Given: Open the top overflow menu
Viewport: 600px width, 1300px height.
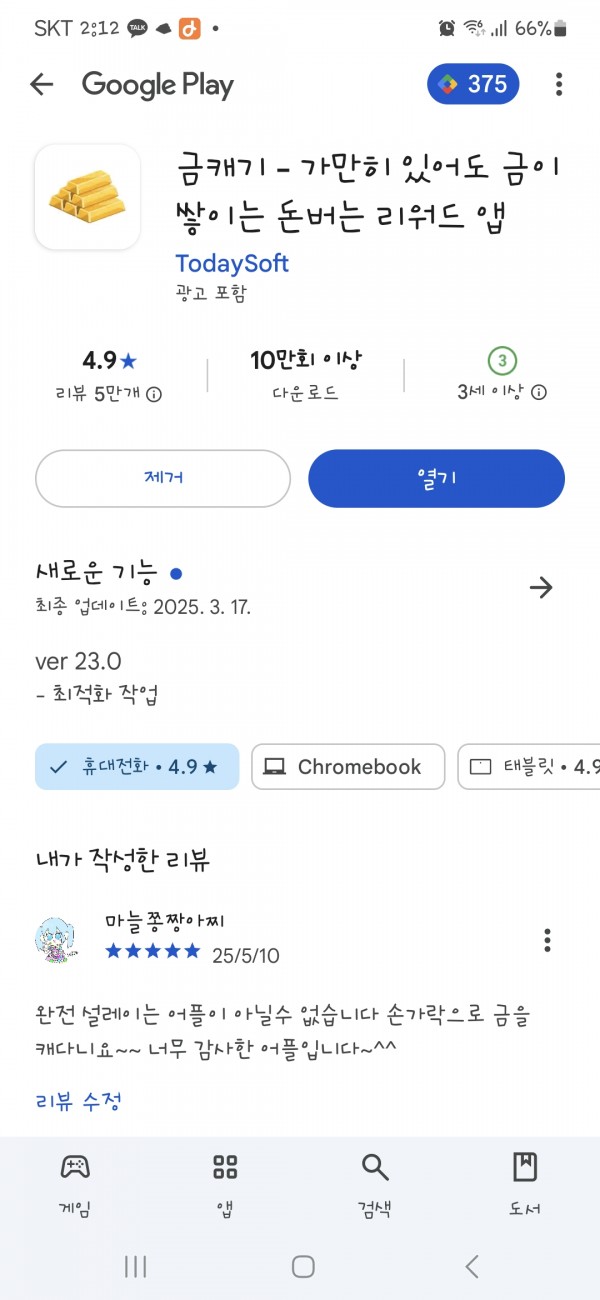Looking at the screenshot, I should pos(559,84).
